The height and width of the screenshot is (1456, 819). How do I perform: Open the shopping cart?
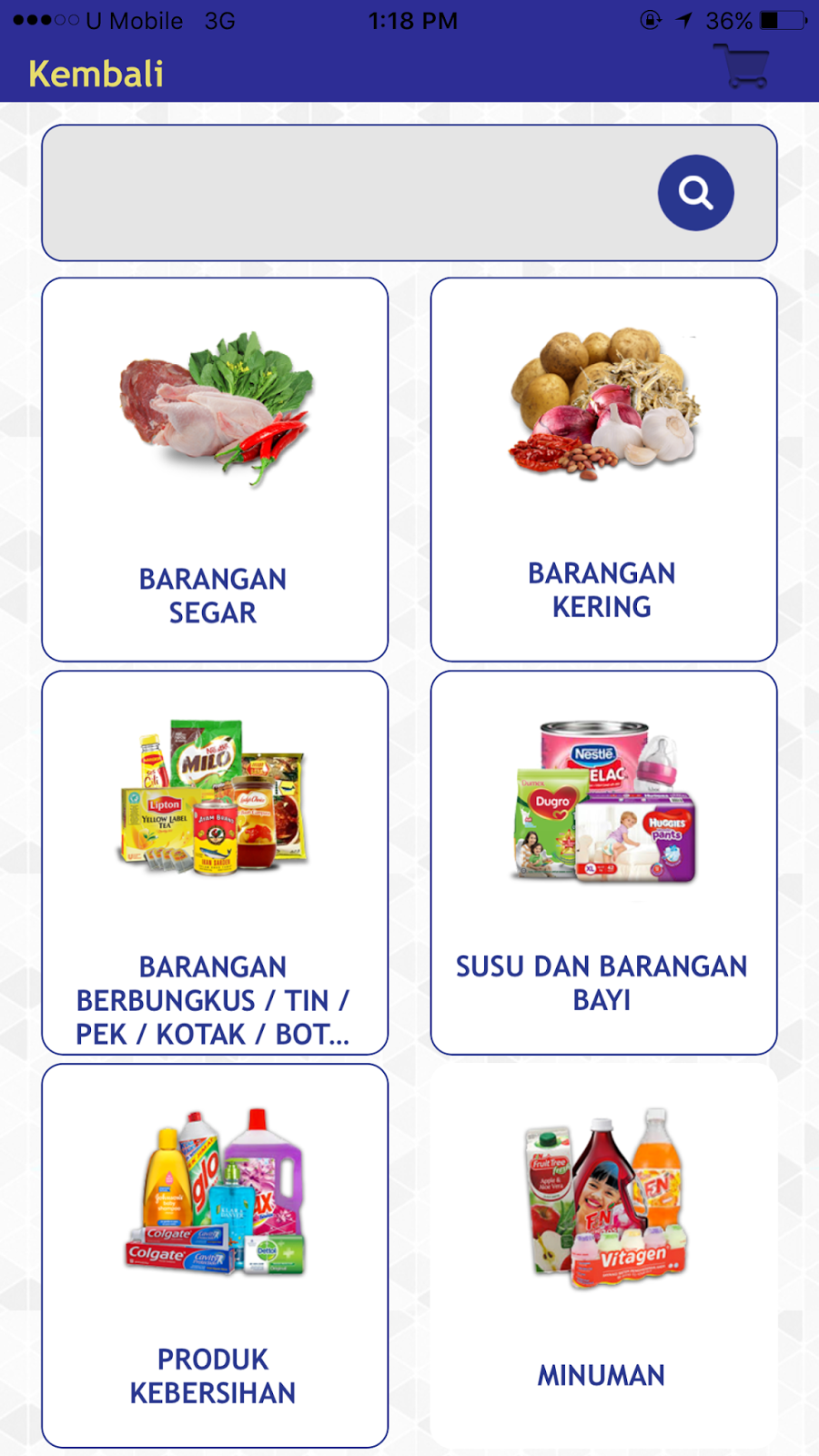pos(746,66)
